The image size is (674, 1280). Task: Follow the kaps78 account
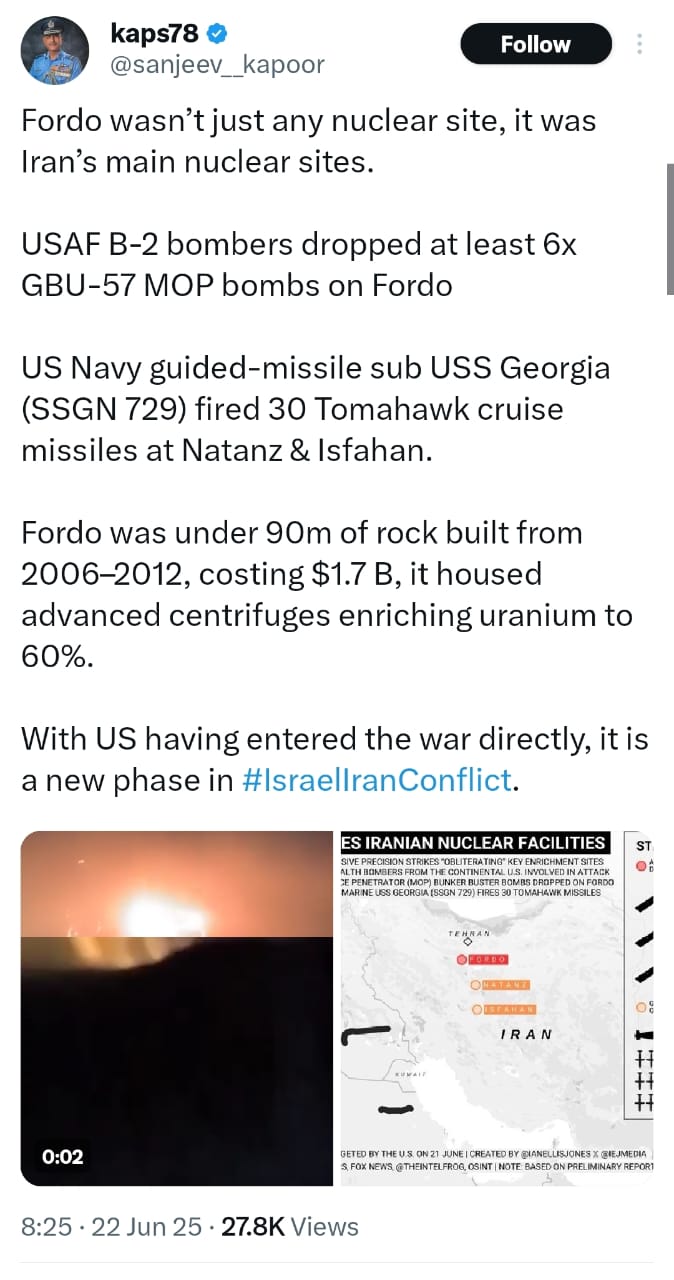[535, 45]
